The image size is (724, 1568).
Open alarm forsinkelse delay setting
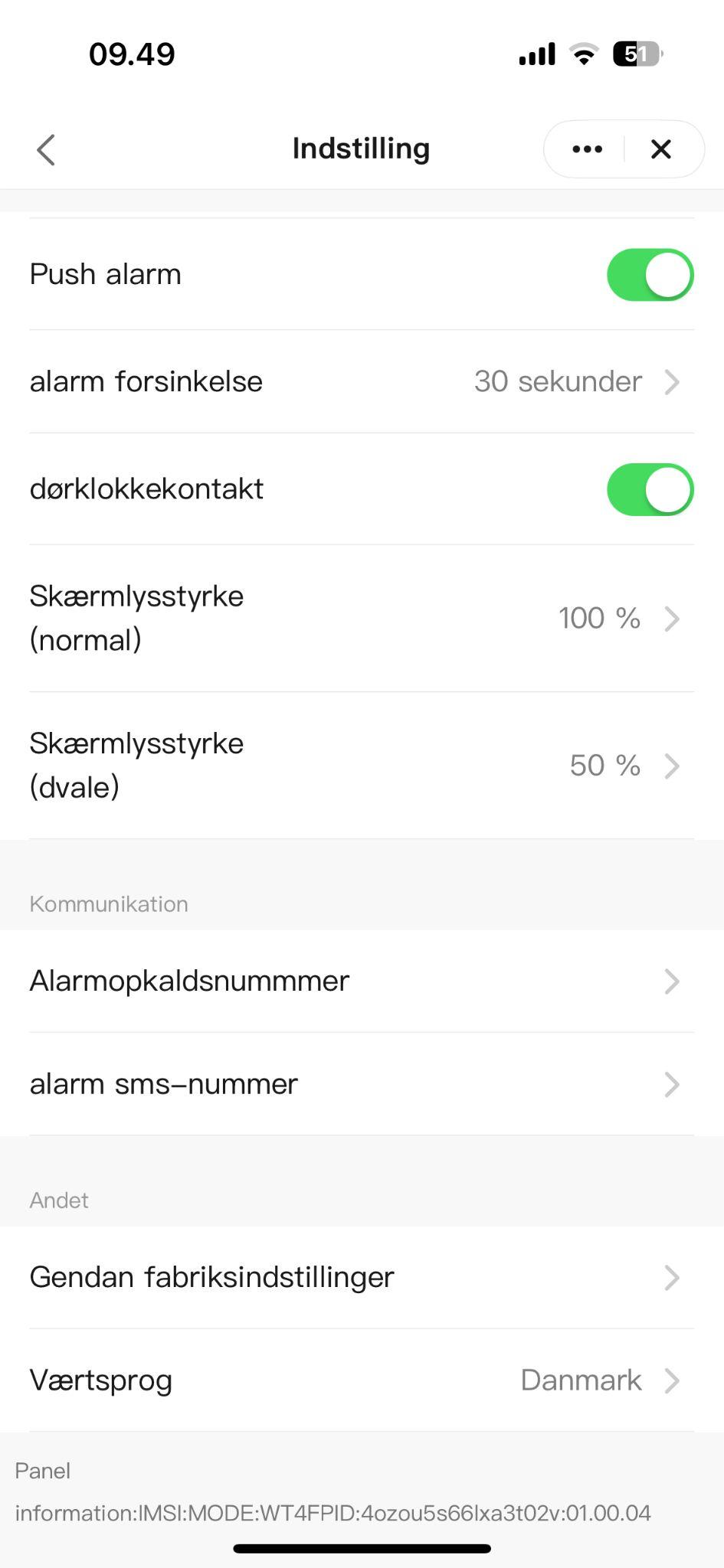362,381
